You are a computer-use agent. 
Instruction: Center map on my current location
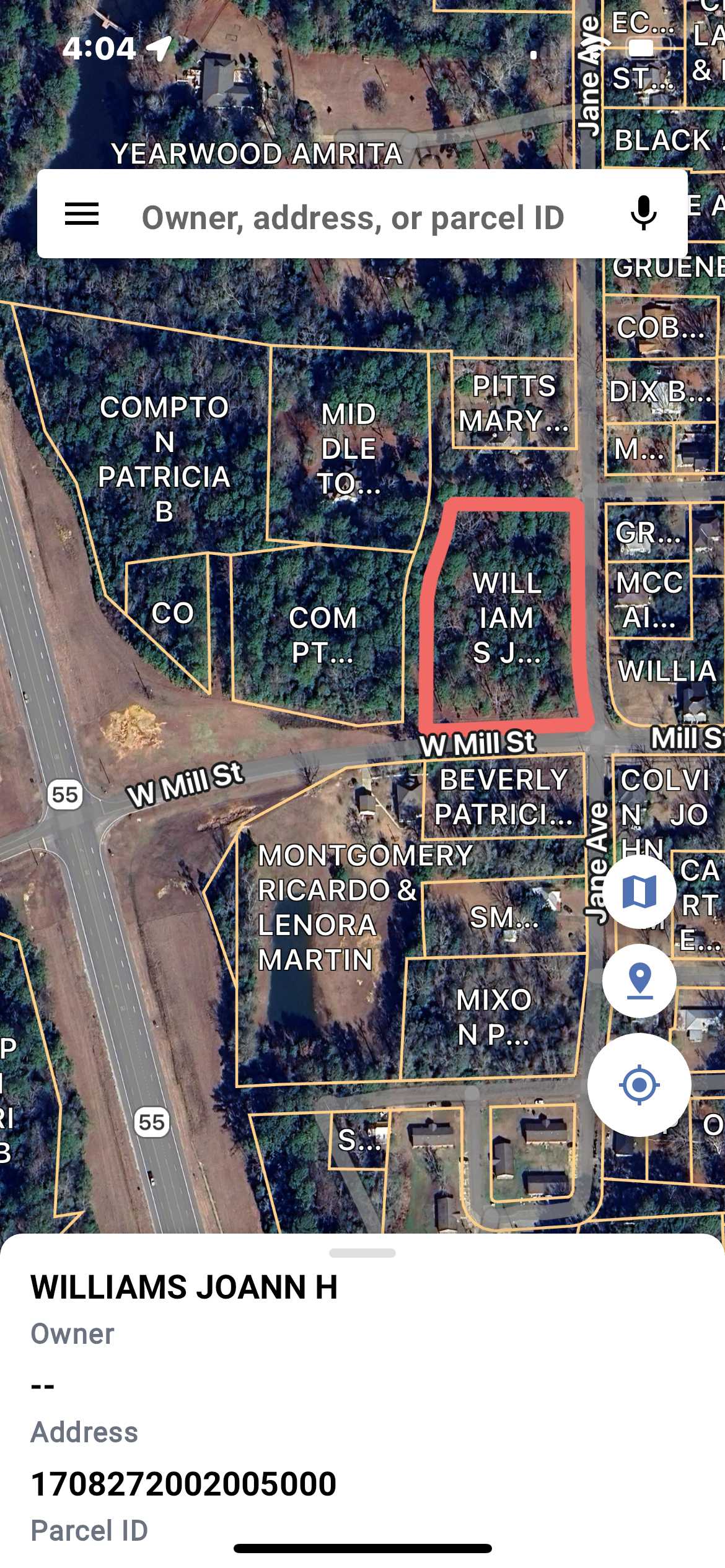pos(639,1085)
